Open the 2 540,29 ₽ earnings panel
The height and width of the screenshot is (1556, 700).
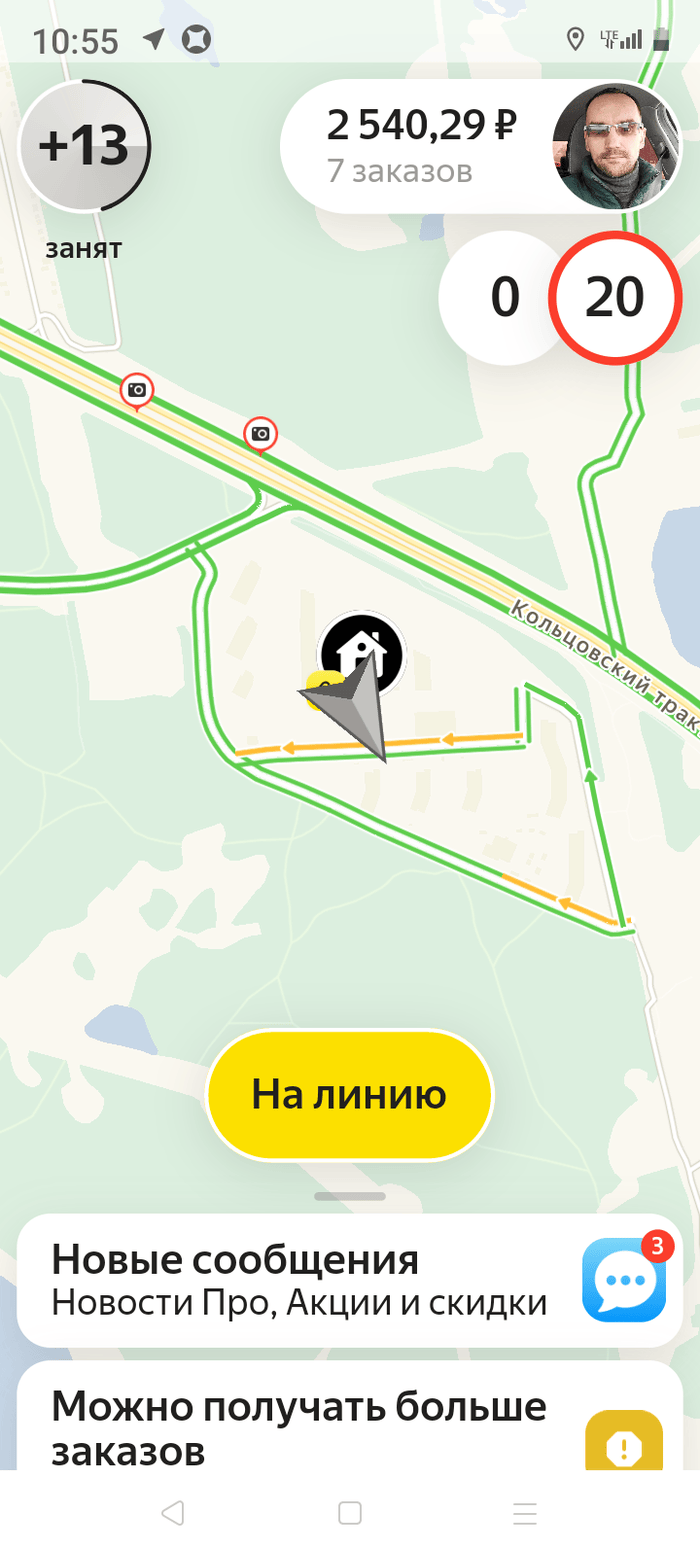[420, 146]
